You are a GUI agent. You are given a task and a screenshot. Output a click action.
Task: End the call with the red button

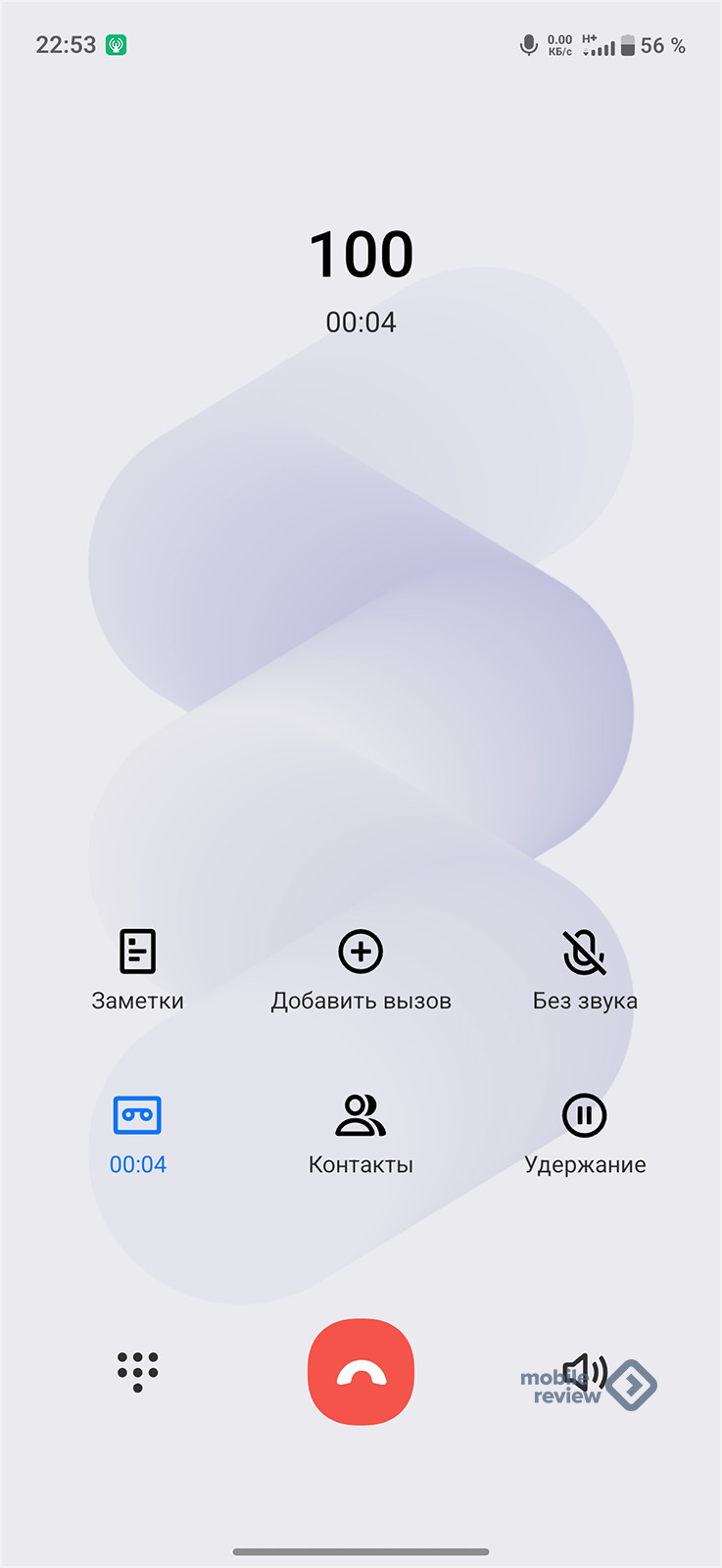point(361,1372)
